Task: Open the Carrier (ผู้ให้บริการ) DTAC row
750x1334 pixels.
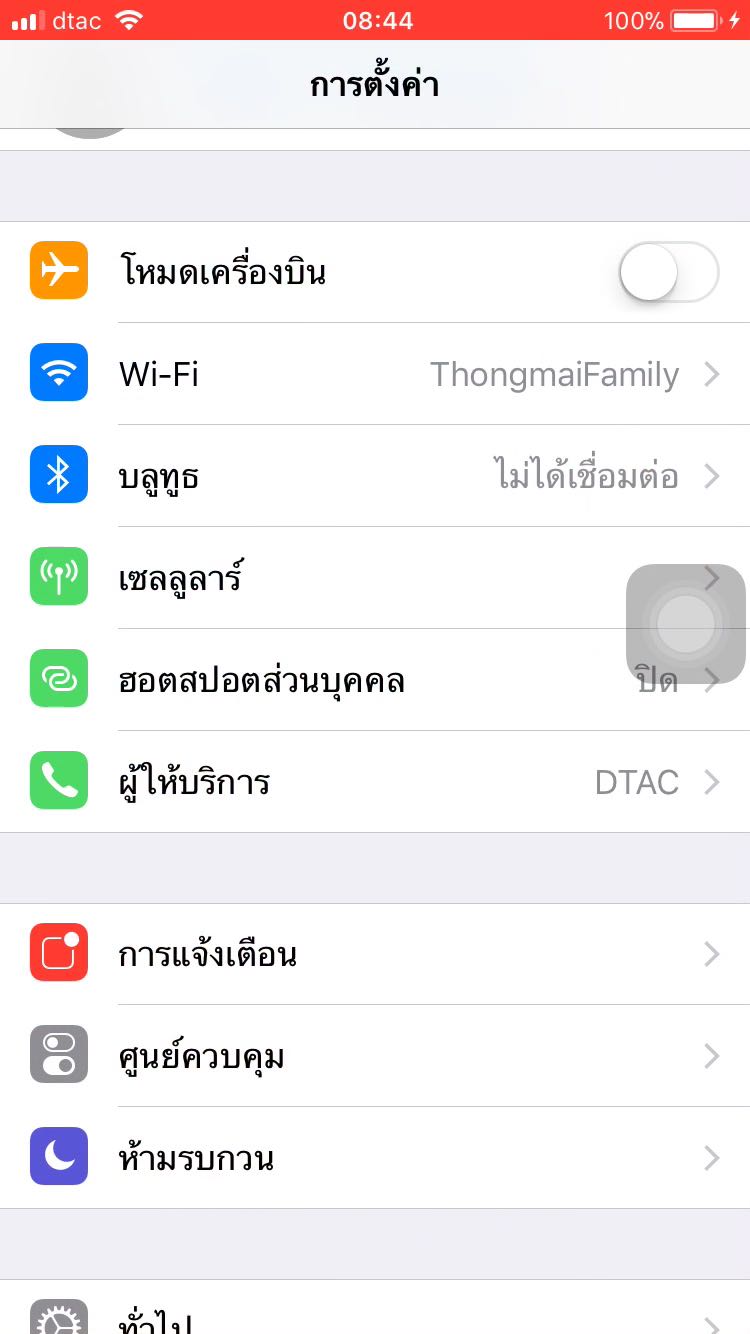Action: pyautogui.click(x=375, y=782)
